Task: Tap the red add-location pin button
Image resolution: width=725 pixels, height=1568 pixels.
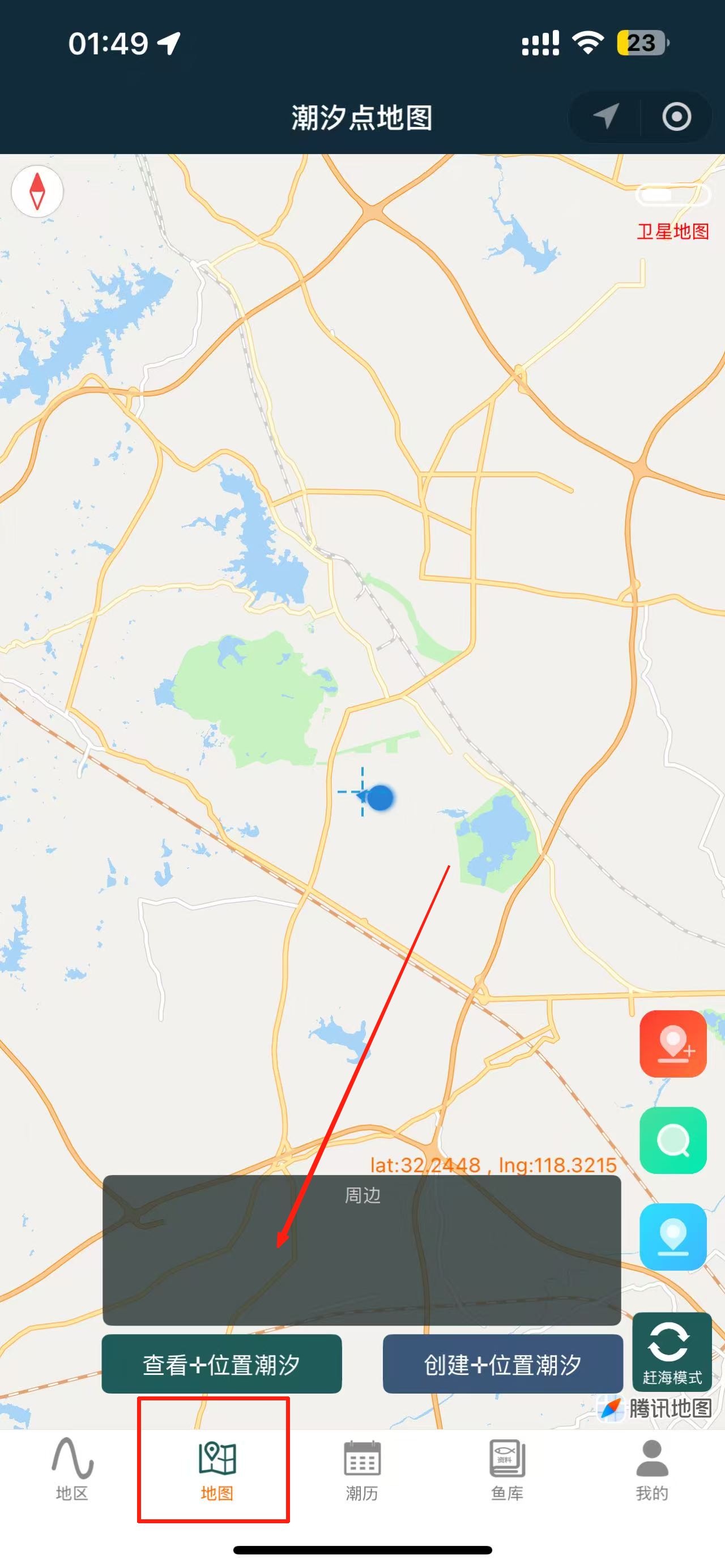Action: (673, 1044)
